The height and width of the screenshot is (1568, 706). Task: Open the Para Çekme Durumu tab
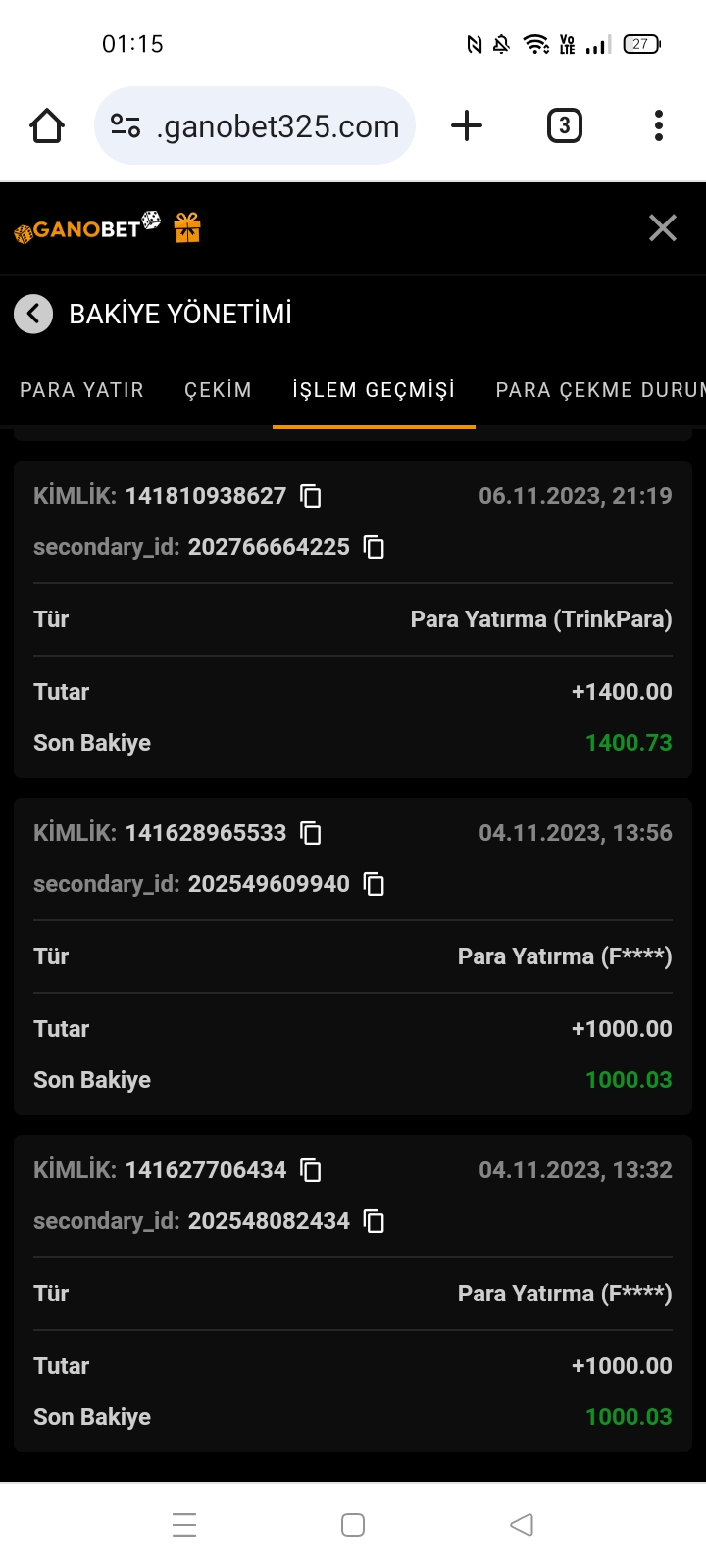click(600, 390)
